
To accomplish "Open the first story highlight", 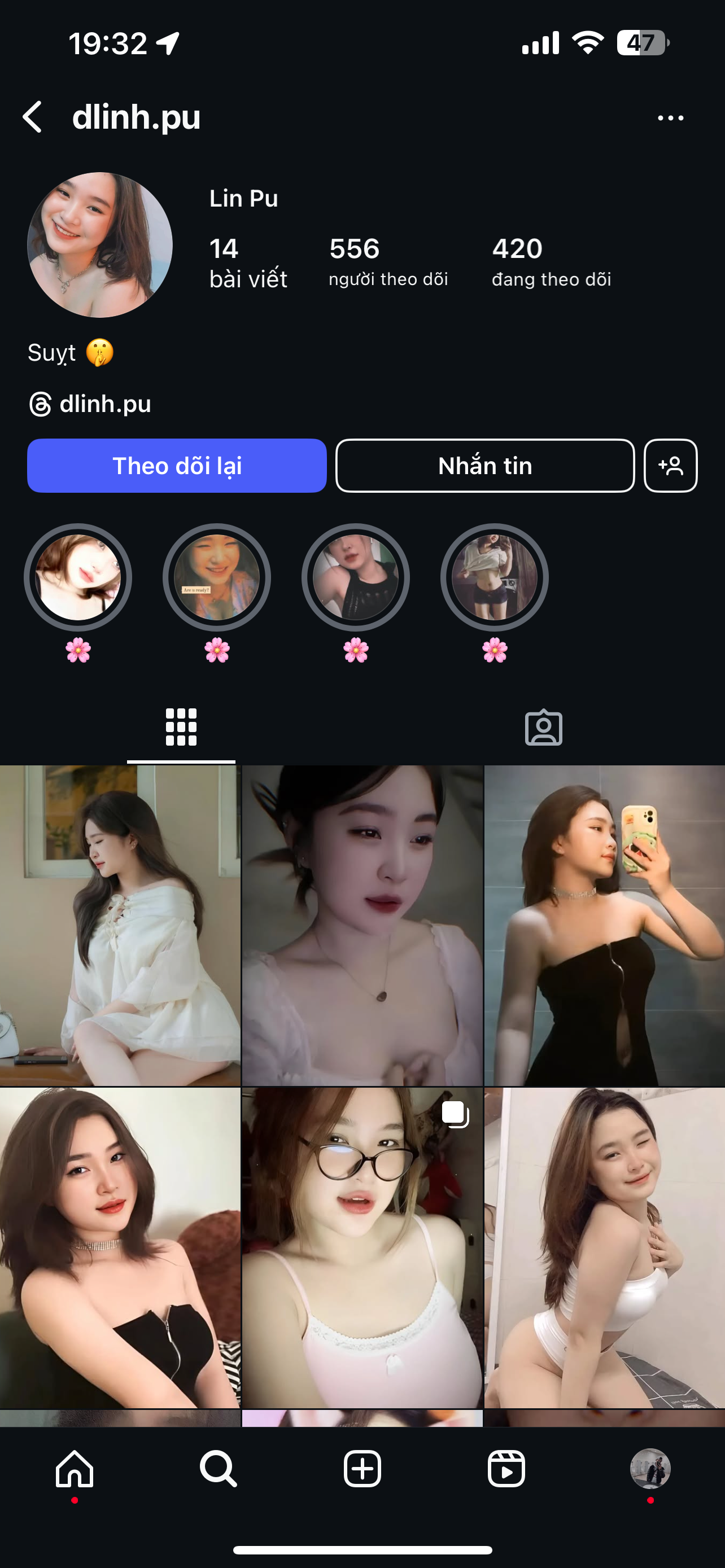I will [x=78, y=577].
